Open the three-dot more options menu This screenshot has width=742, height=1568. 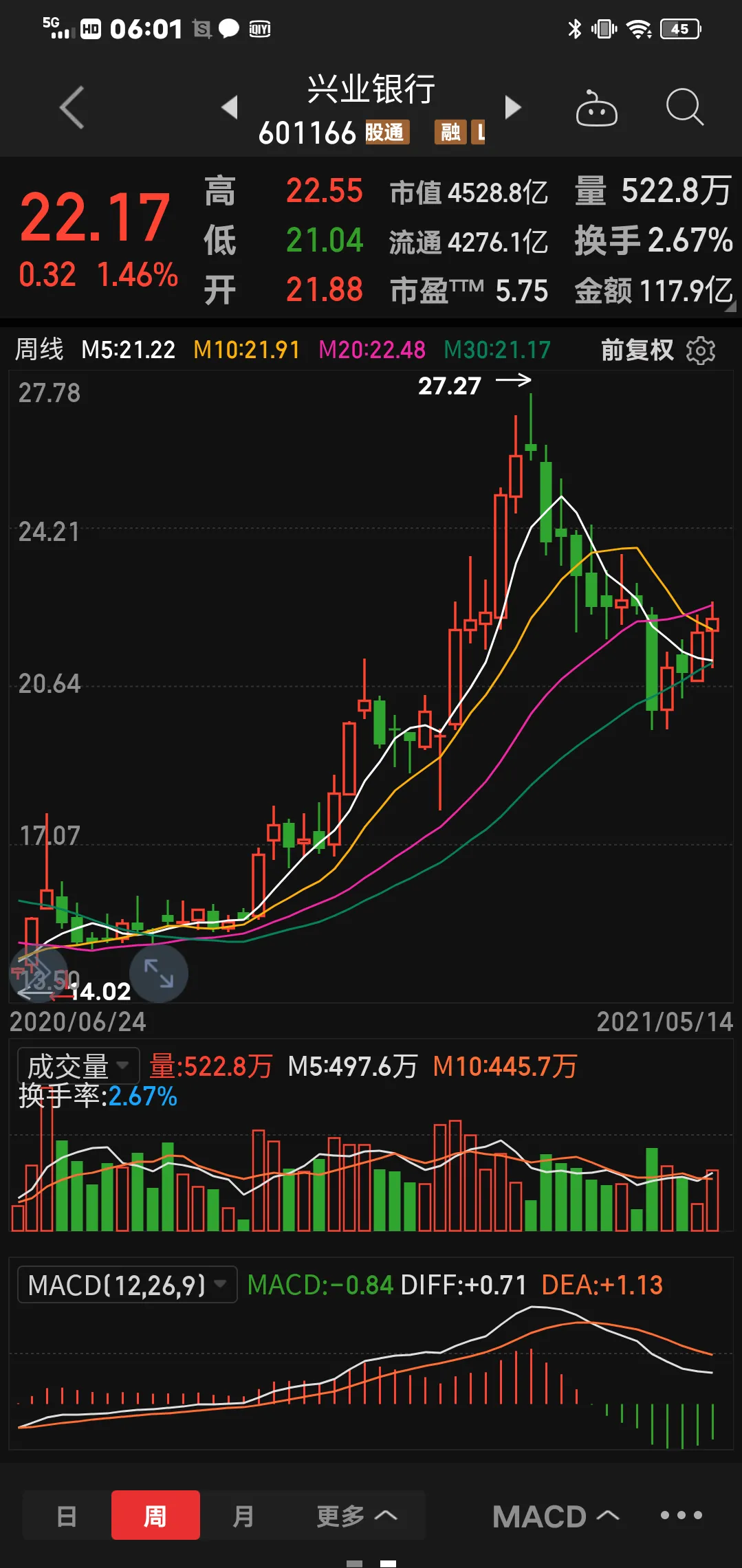click(681, 1515)
